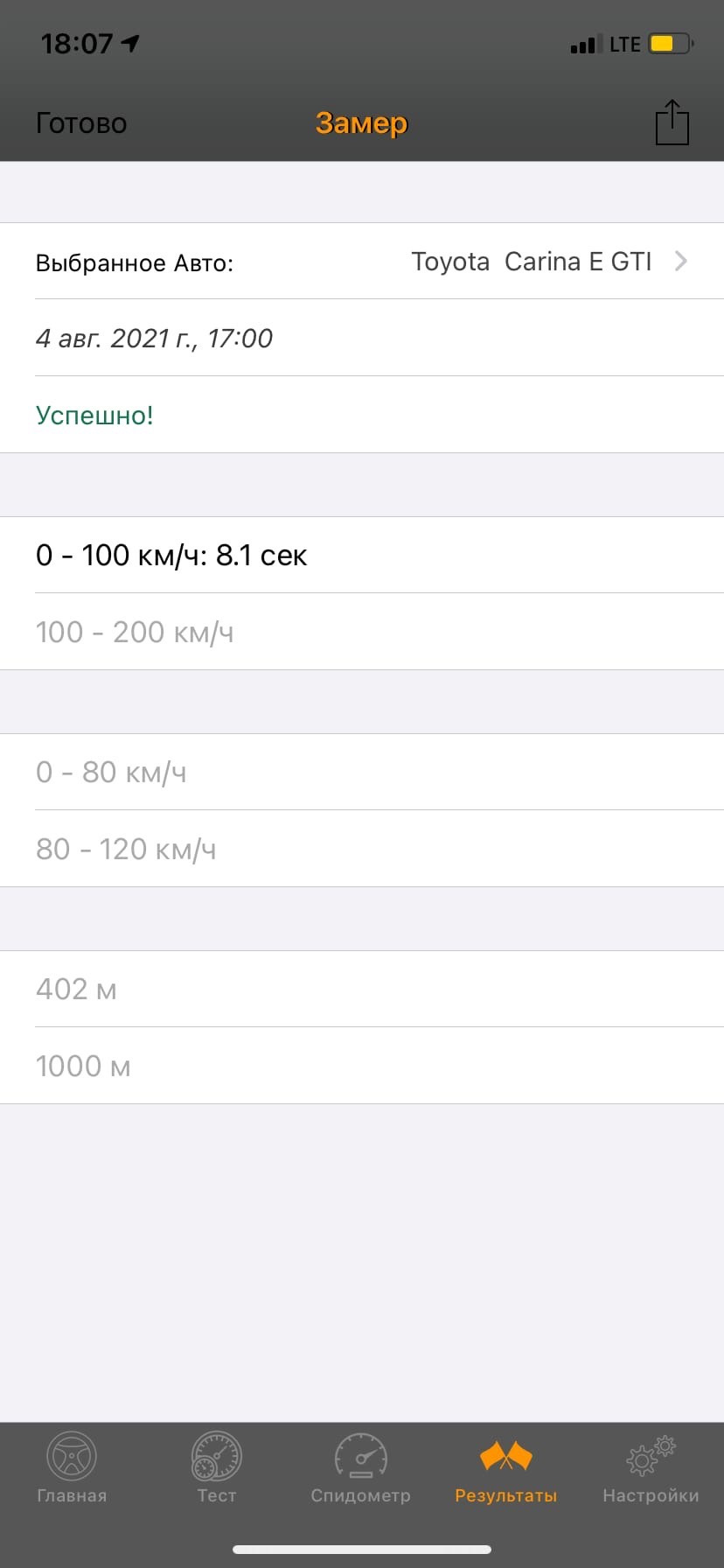The image size is (724, 1568).
Task: Tap Готово to close the measurement
Action: point(81,123)
